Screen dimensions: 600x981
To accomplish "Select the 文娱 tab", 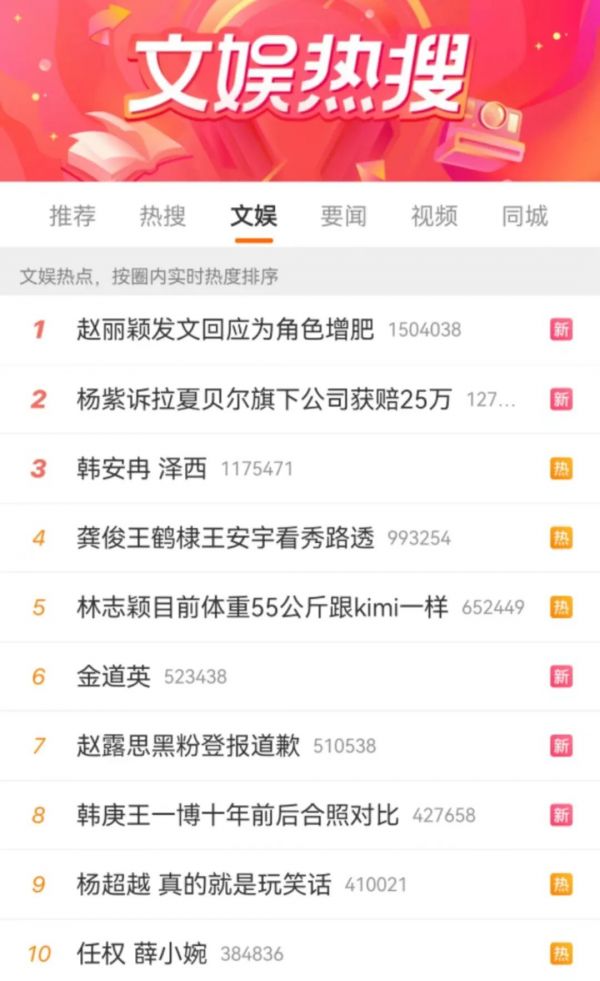I will click(253, 216).
